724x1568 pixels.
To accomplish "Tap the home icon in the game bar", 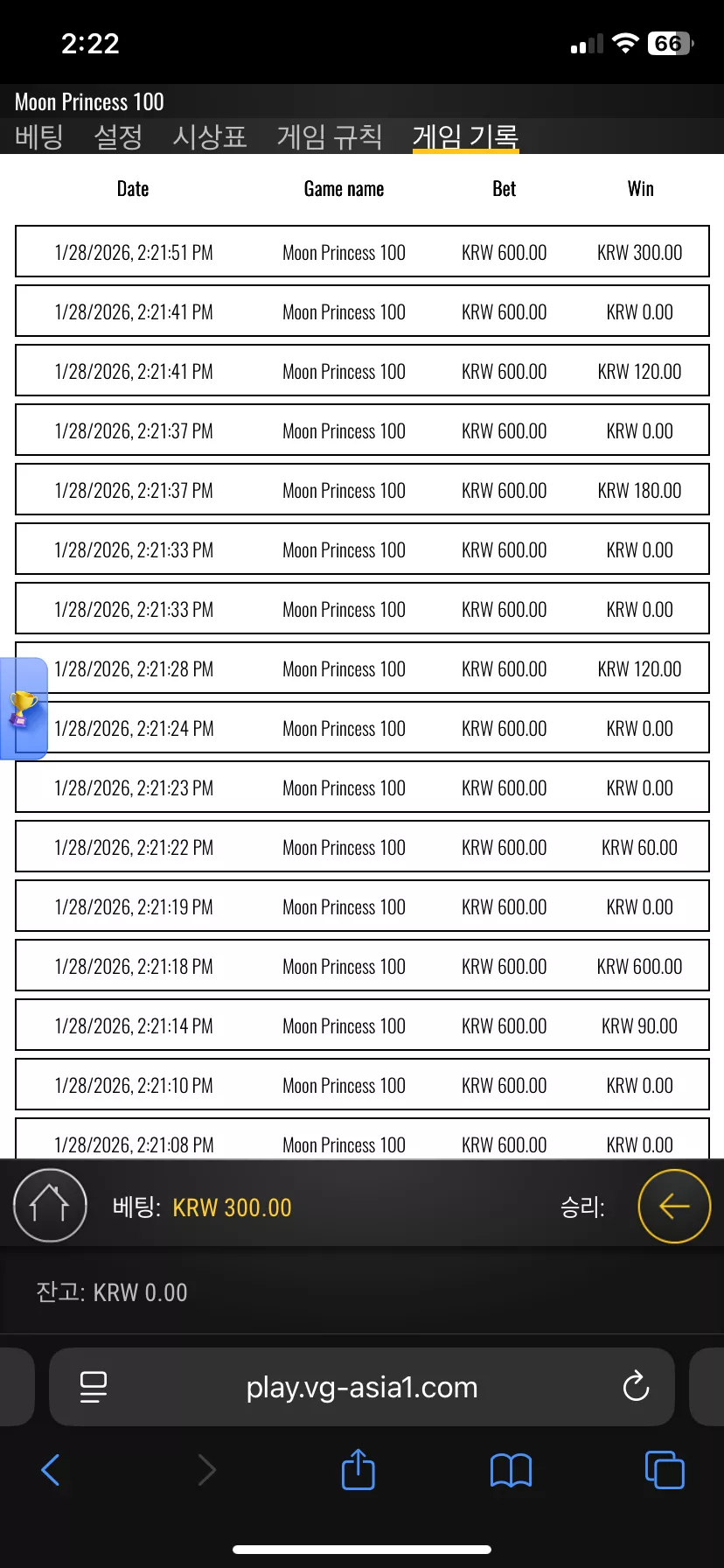I will coord(50,1206).
